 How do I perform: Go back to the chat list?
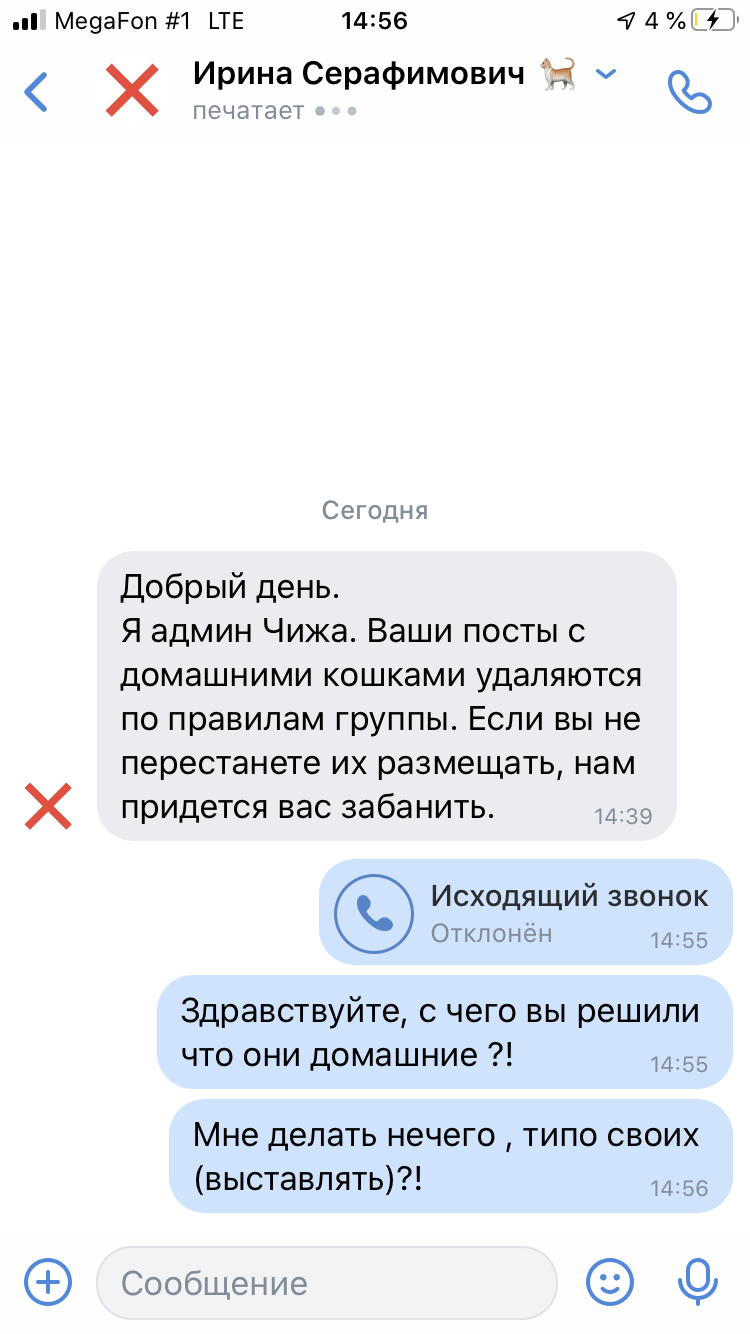click(x=36, y=91)
